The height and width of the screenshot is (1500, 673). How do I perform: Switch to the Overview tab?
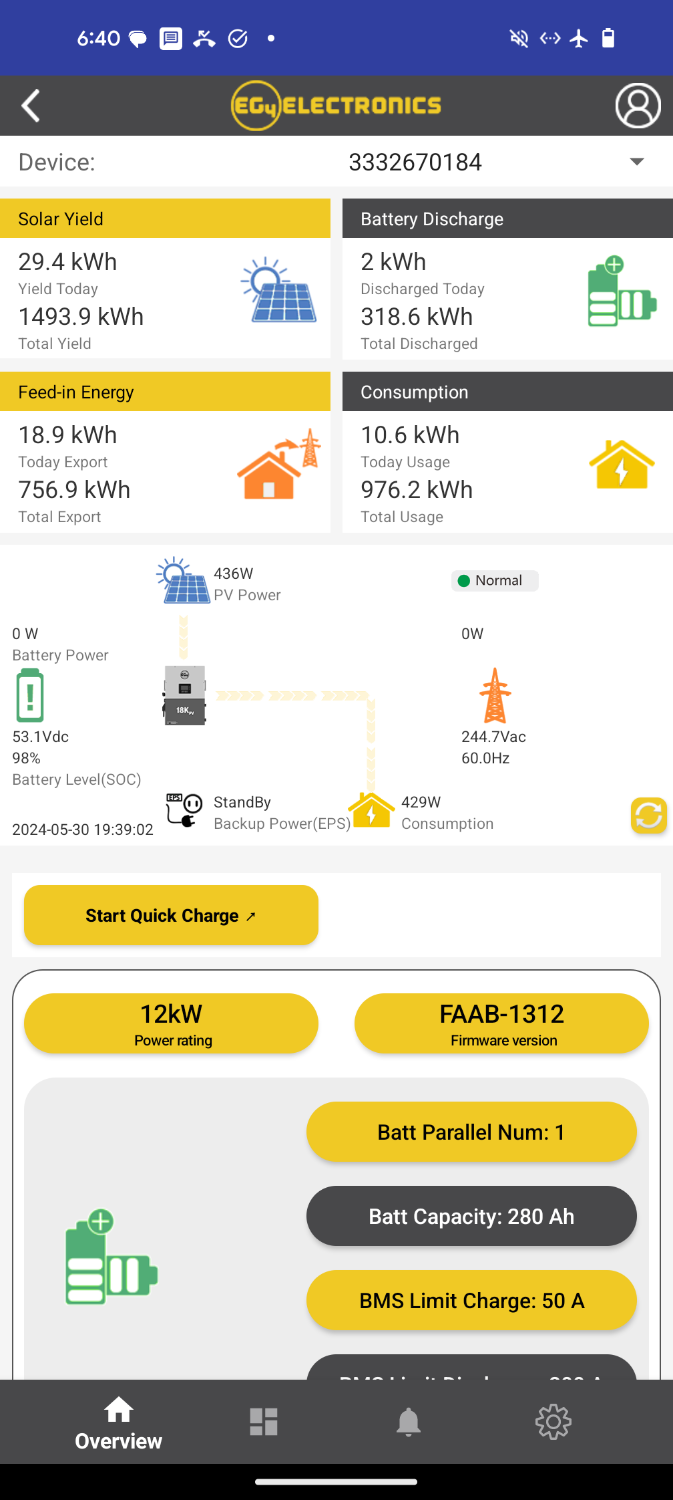(118, 1424)
